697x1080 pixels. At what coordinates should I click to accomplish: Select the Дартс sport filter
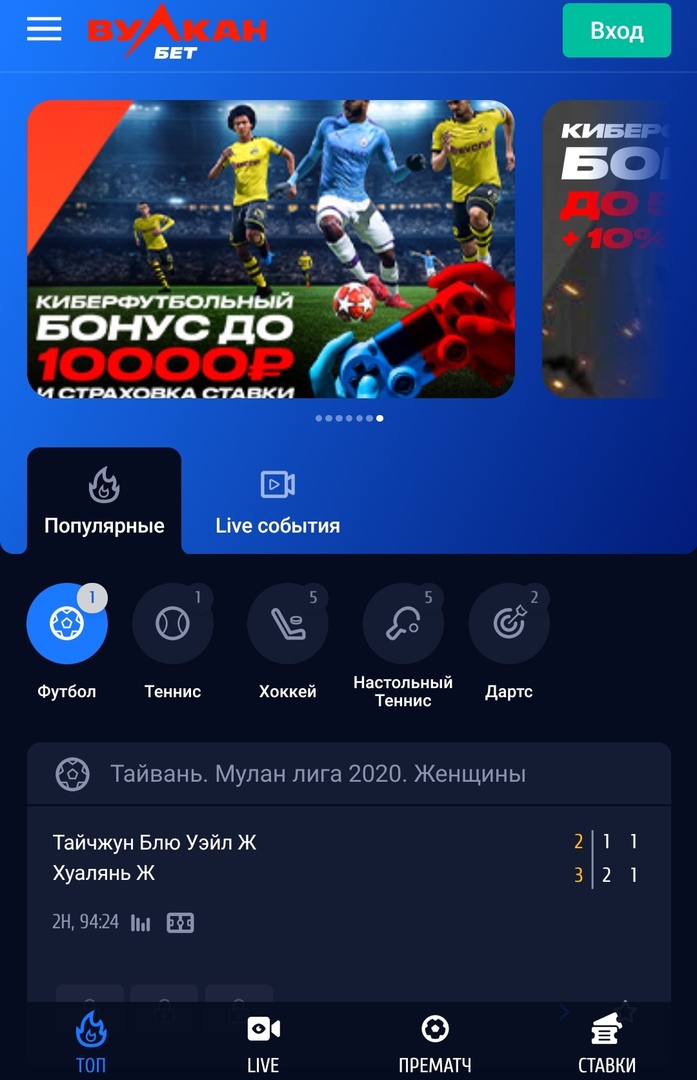[x=508, y=624]
